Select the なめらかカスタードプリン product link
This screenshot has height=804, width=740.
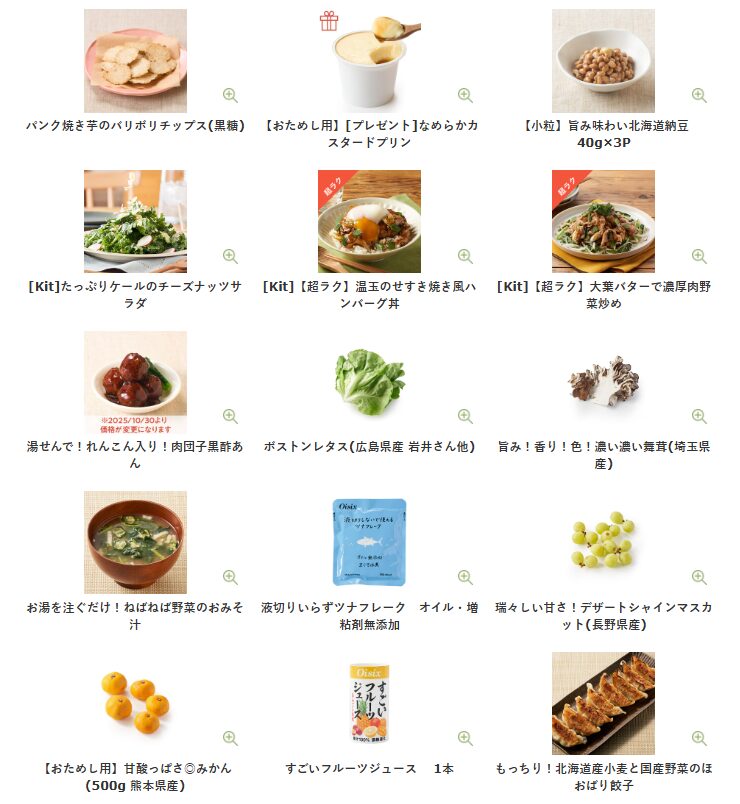click(369, 134)
